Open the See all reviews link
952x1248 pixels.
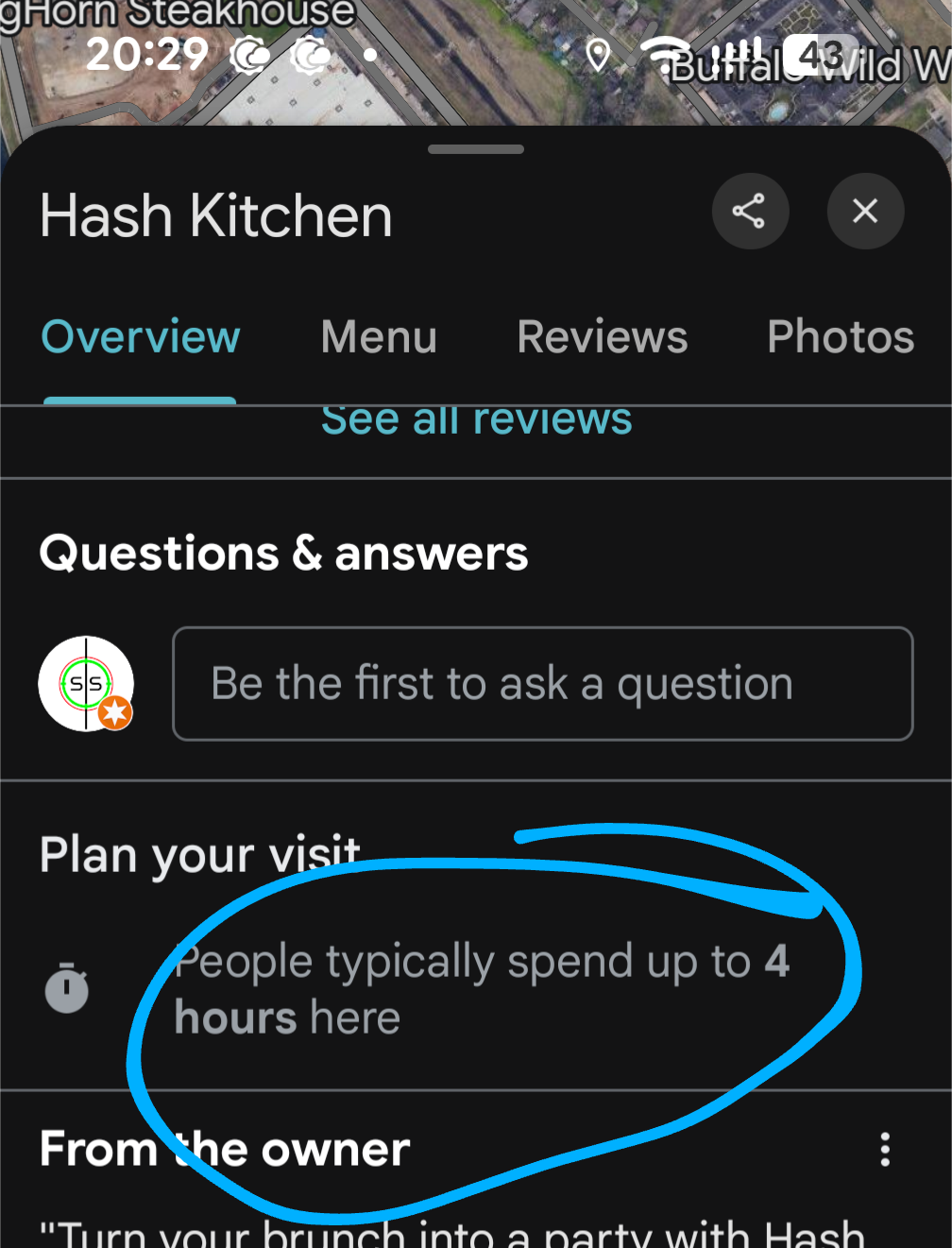476,421
